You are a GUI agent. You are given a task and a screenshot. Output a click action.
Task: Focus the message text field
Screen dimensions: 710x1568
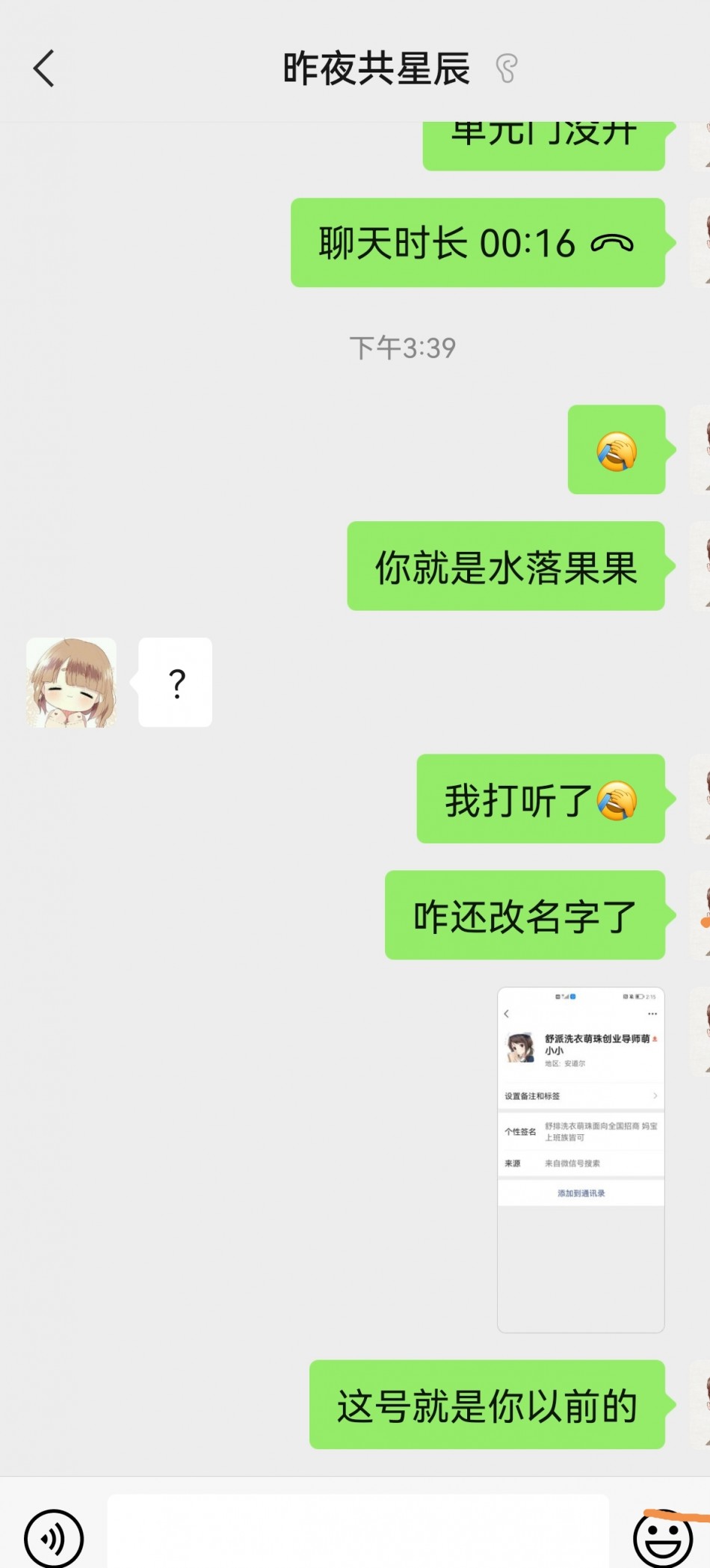coord(358,1533)
